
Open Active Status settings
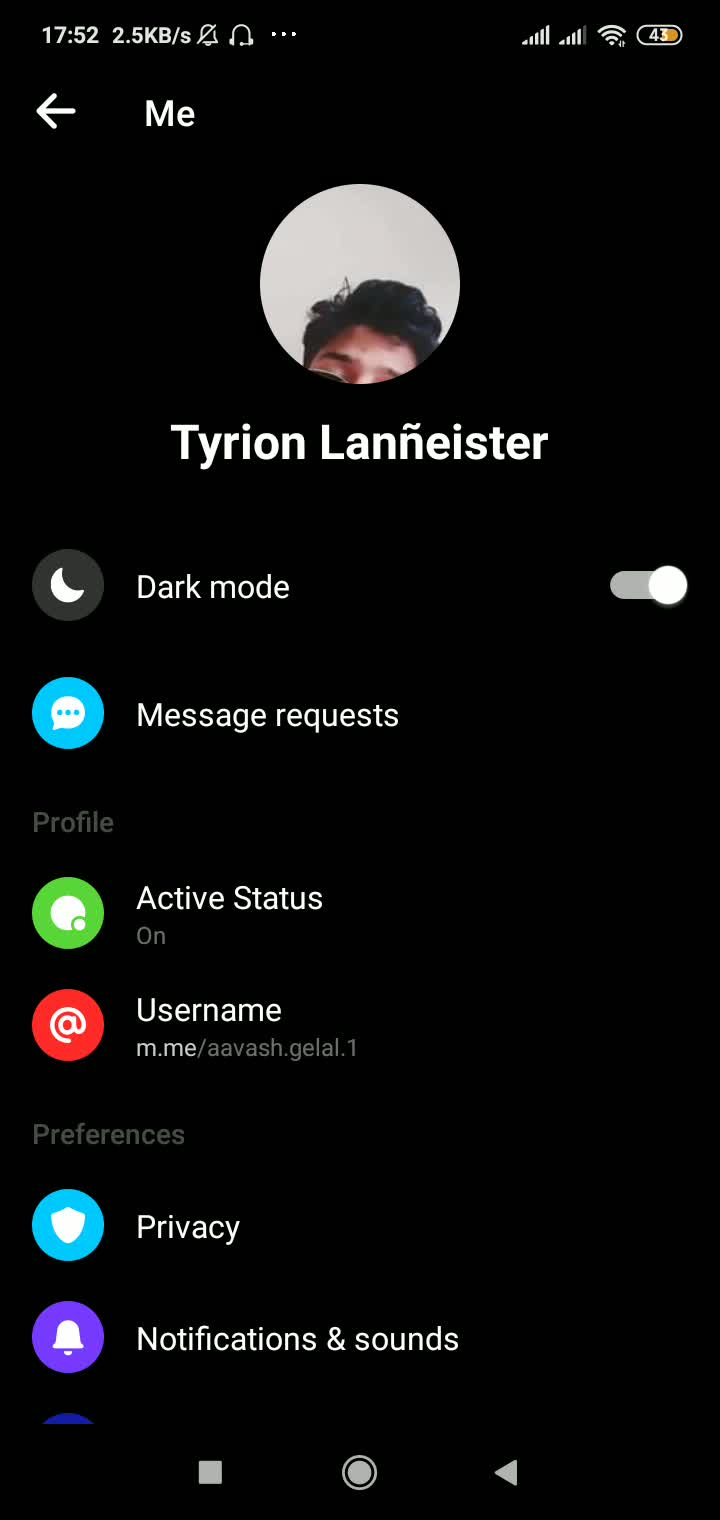click(229, 912)
